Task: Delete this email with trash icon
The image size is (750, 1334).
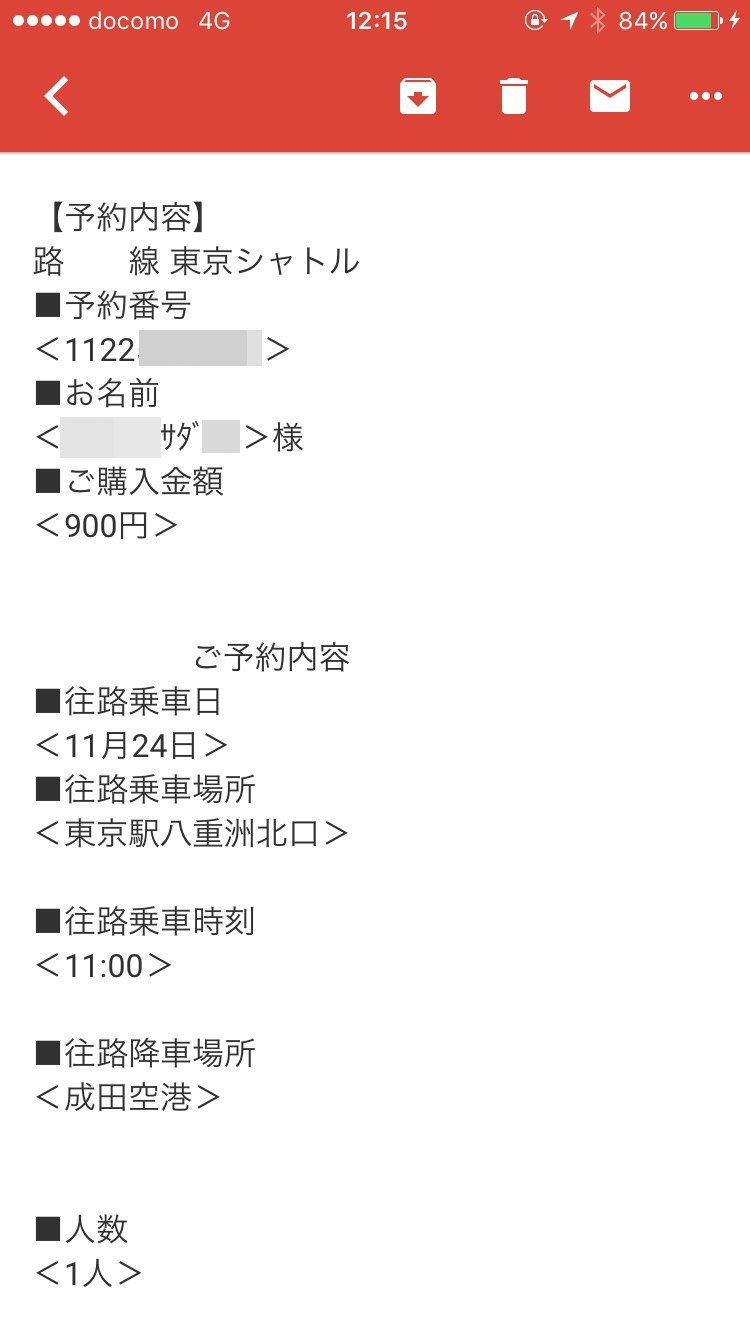Action: [514, 96]
